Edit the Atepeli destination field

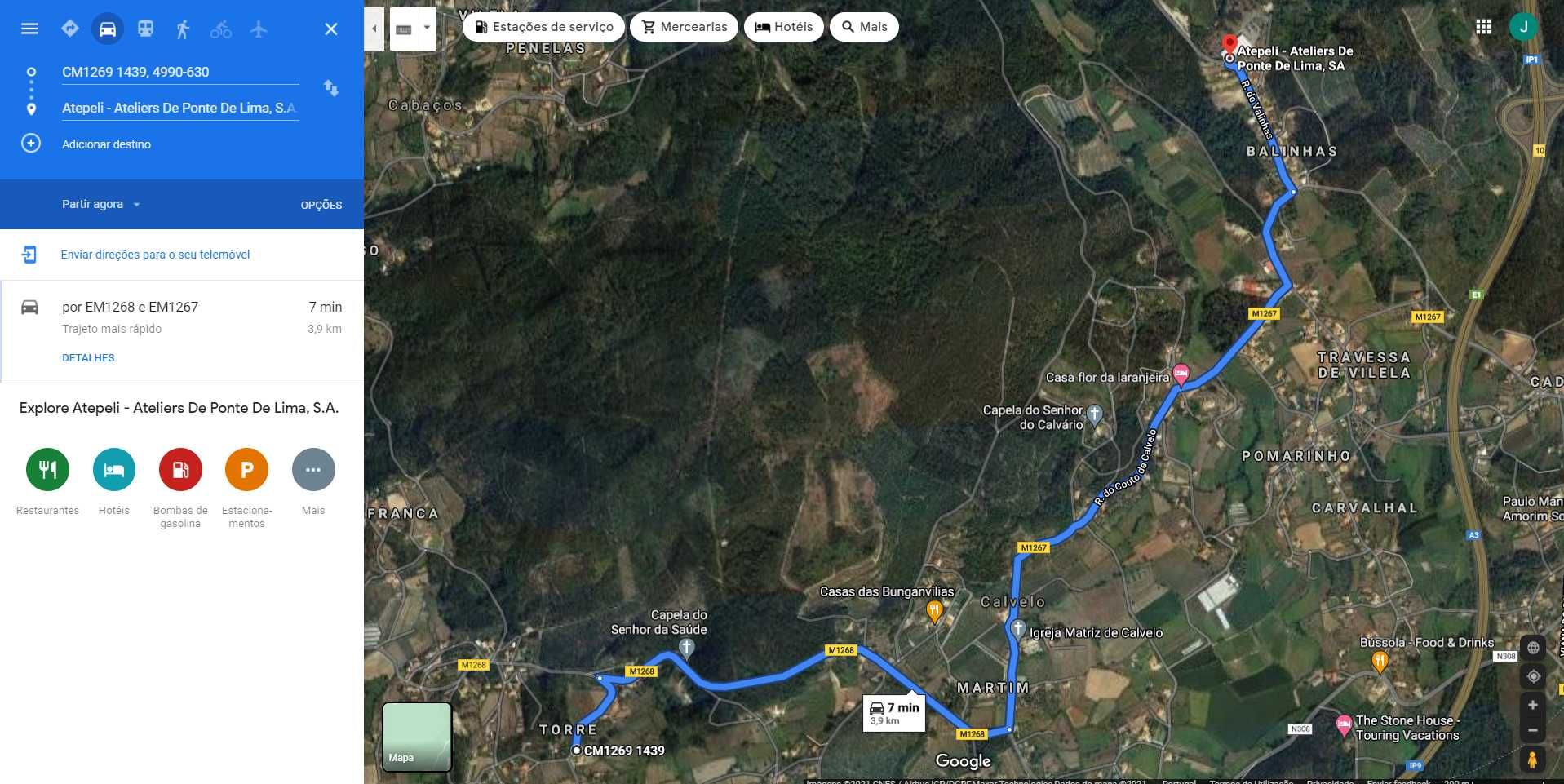[179, 108]
